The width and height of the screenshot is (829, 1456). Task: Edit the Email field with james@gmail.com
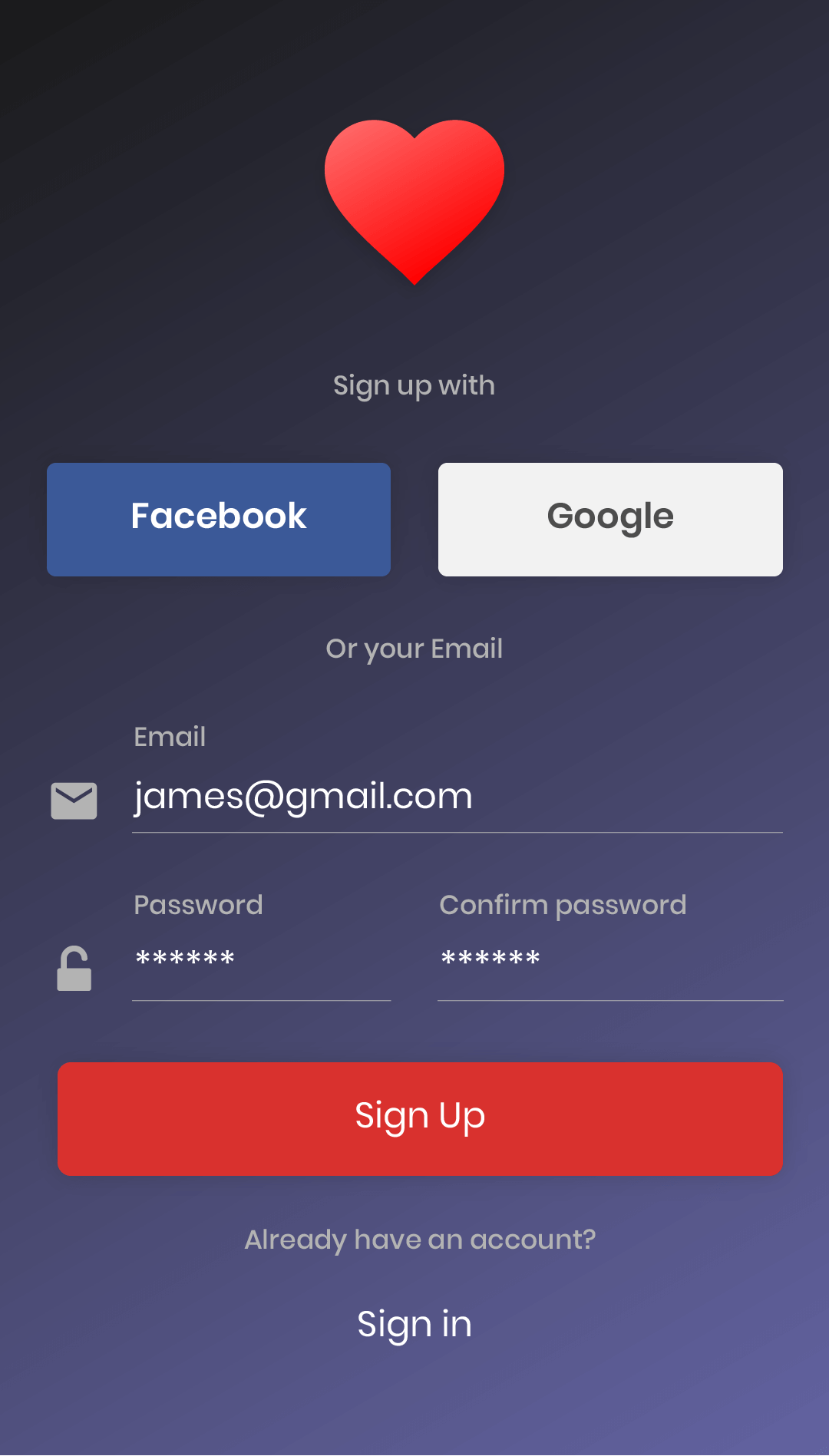pyautogui.click(x=457, y=797)
